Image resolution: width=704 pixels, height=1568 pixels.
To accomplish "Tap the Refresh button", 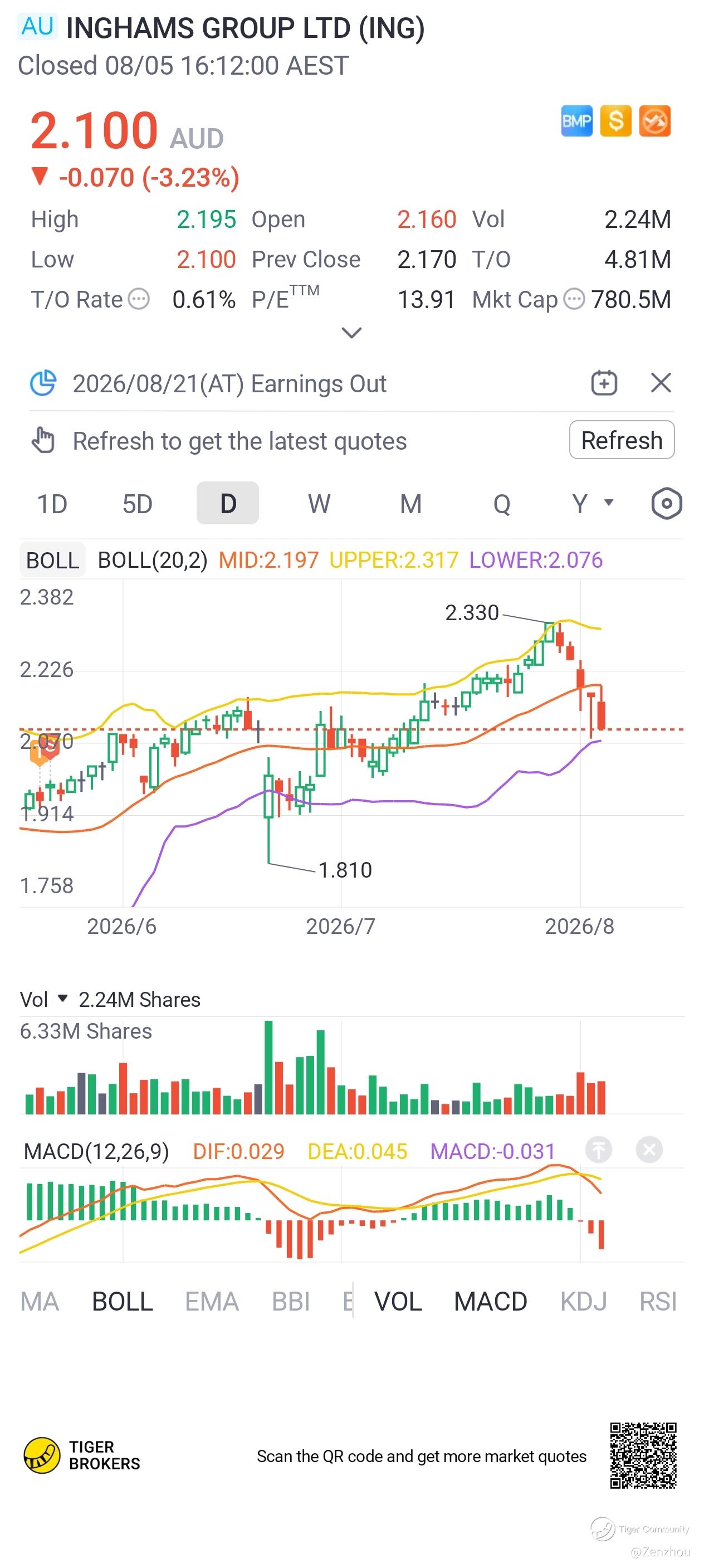I will pos(621,440).
